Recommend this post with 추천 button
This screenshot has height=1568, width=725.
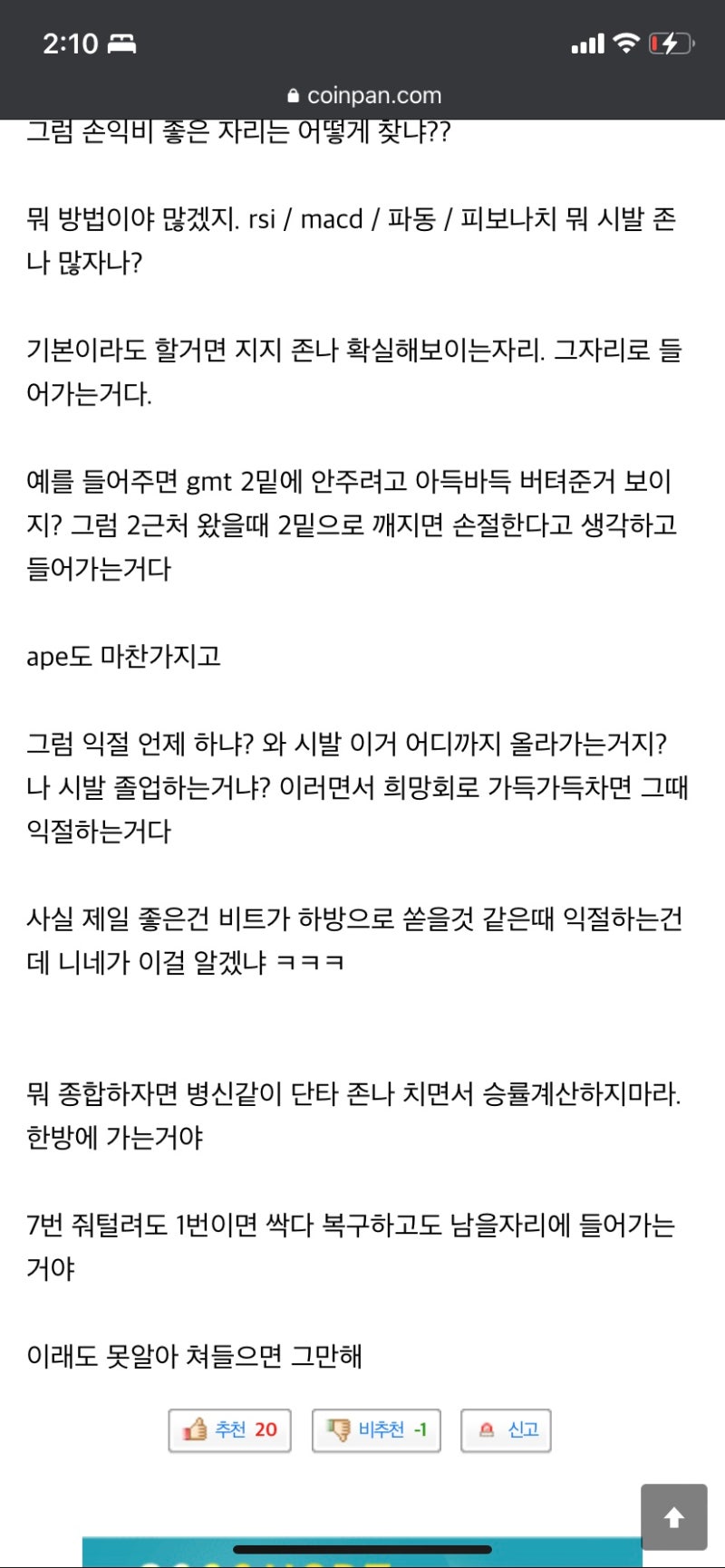pos(229,1430)
